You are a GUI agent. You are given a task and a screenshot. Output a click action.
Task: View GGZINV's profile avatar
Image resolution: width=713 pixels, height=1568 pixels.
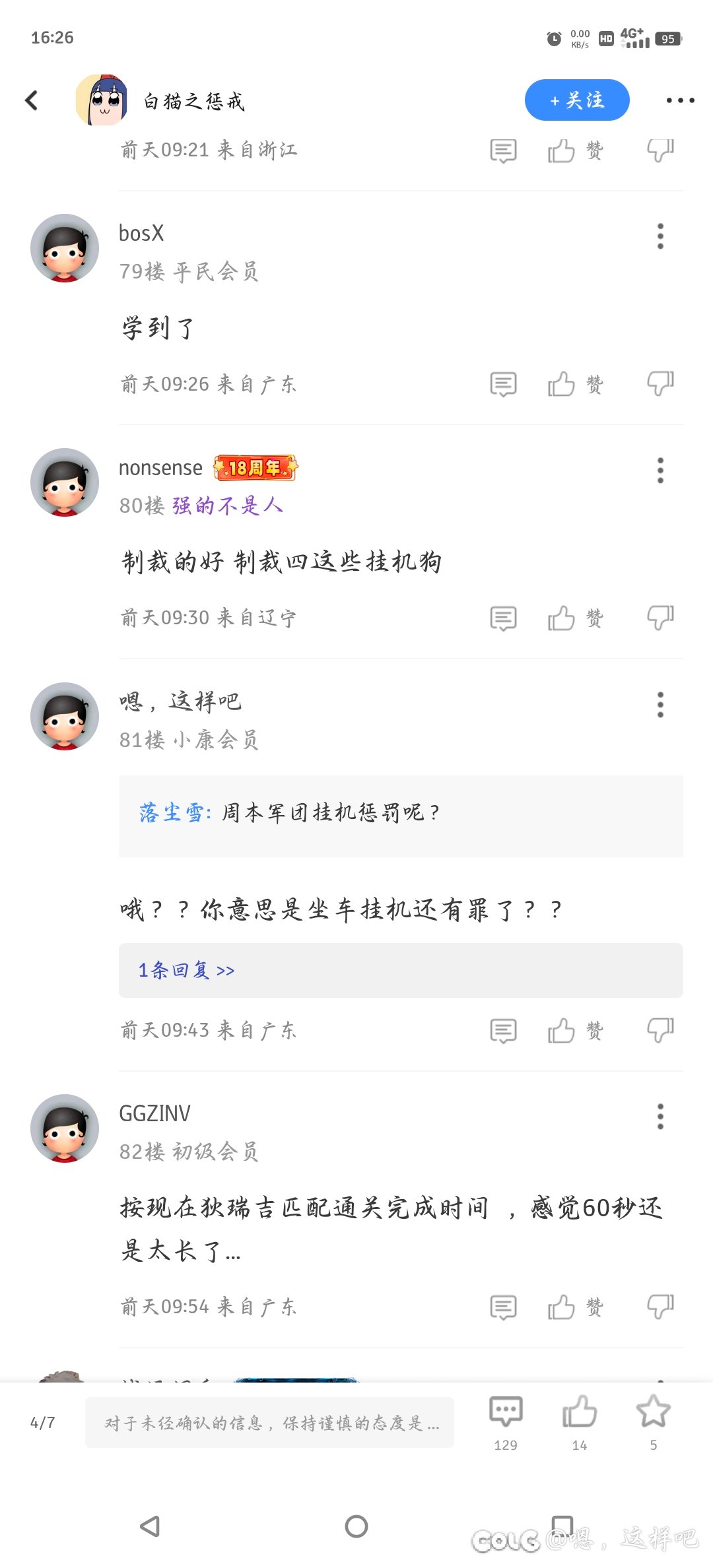(x=65, y=1128)
